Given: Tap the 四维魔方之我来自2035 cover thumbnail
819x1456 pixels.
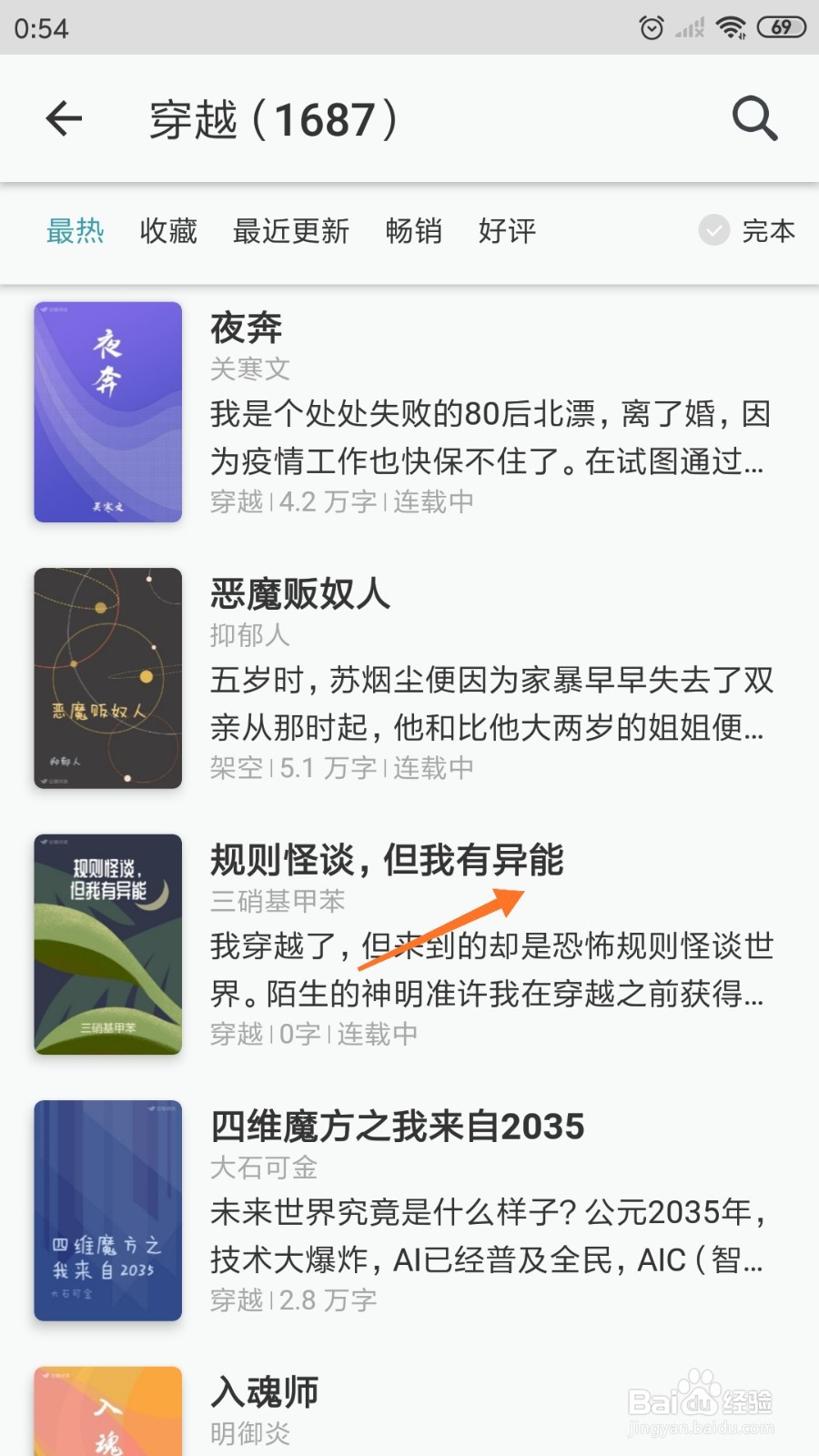Looking at the screenshot, I should [106, 1210].
